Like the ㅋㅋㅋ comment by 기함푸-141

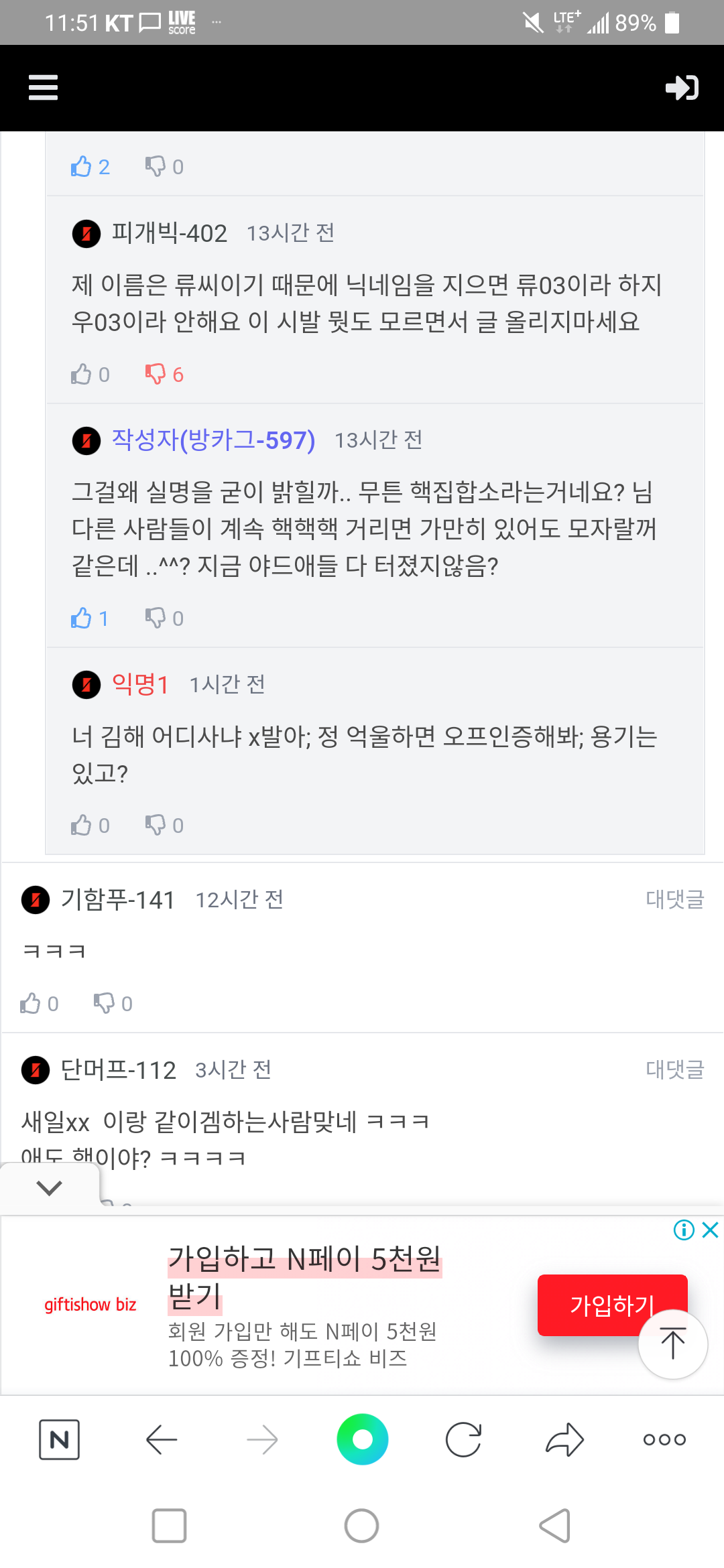(31, 1003)
